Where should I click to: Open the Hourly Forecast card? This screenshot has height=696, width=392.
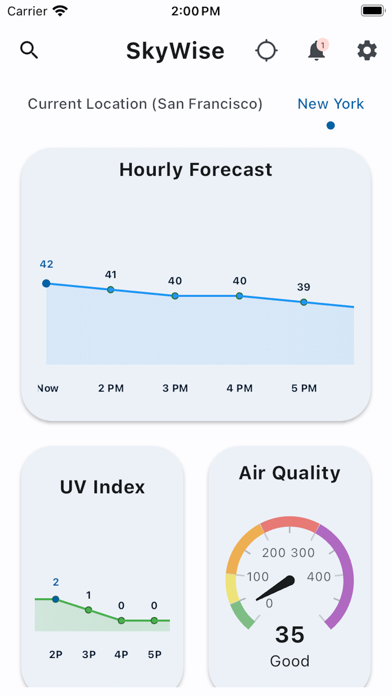pyautogui.click(x=196, y=285)
